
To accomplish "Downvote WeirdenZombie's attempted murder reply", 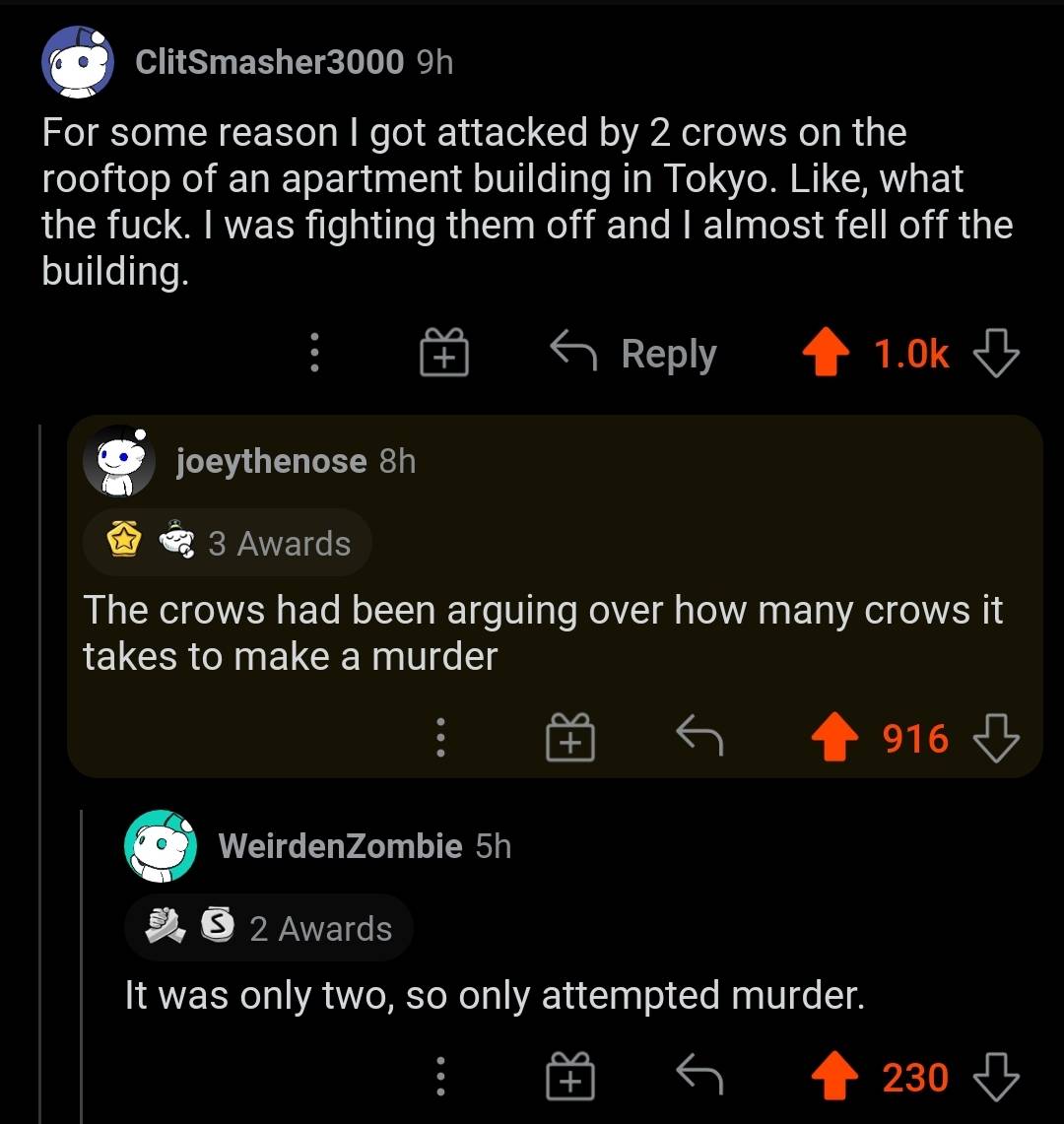I will (x=996, y=1077).
